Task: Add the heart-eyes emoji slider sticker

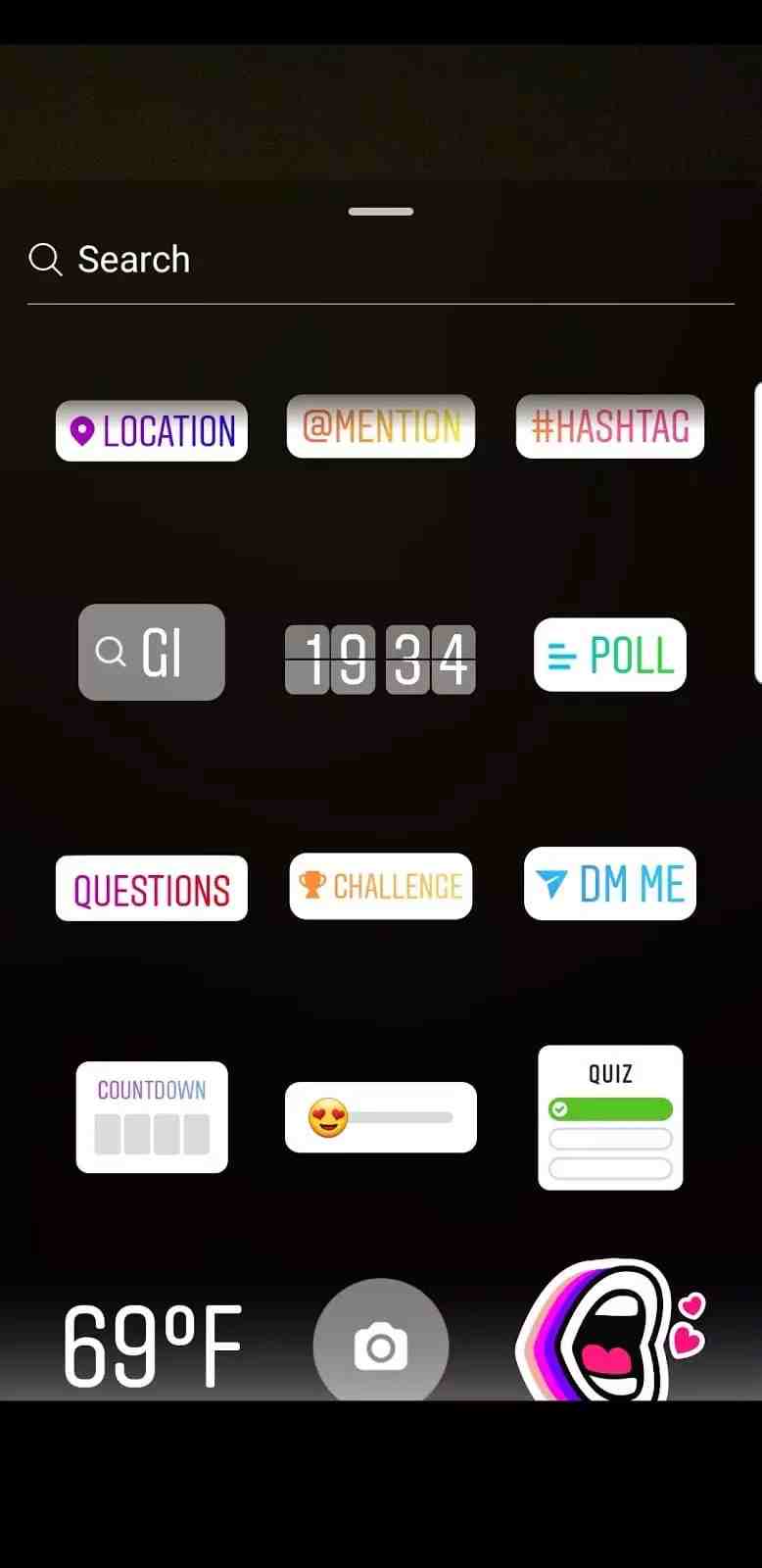Action: [381, 1117]
